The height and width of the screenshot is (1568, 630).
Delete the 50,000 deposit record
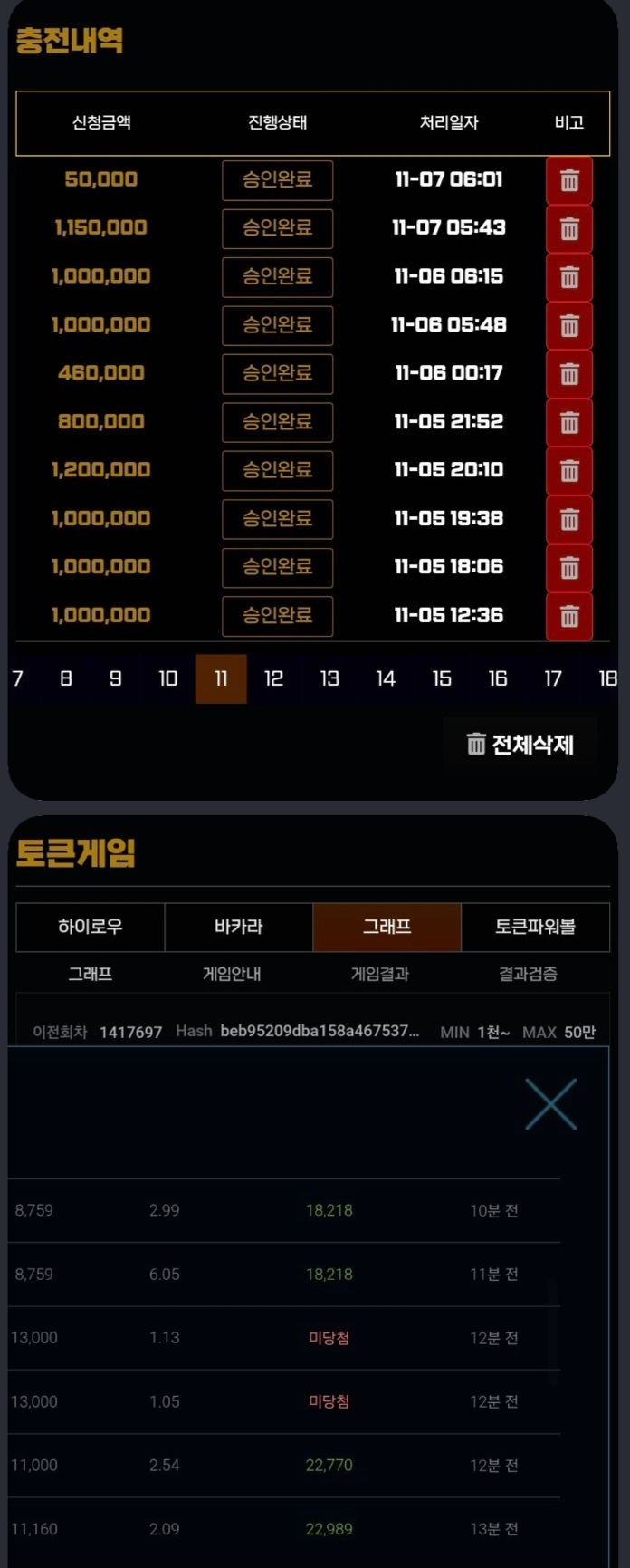click(569, 180)
